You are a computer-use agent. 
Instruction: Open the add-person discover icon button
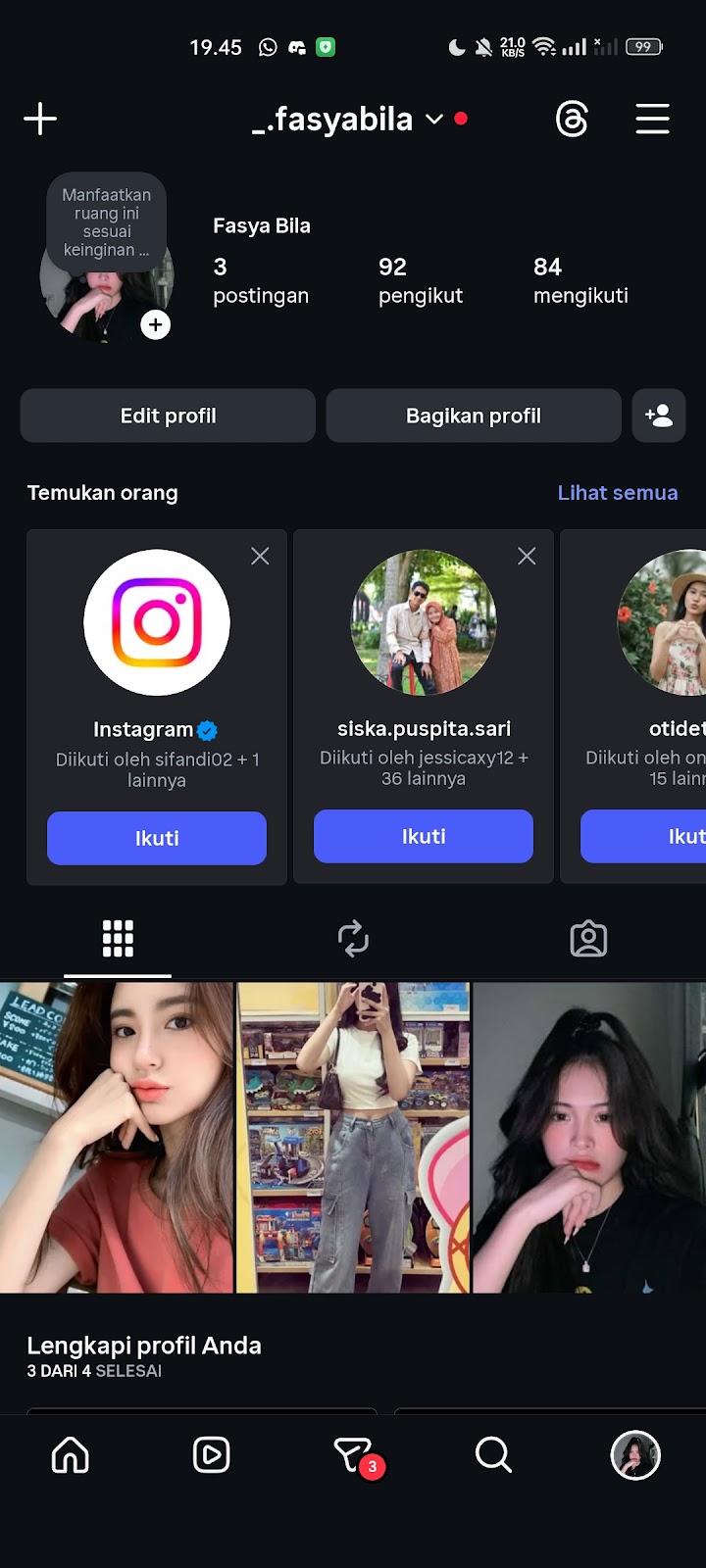tap(659, 416)
